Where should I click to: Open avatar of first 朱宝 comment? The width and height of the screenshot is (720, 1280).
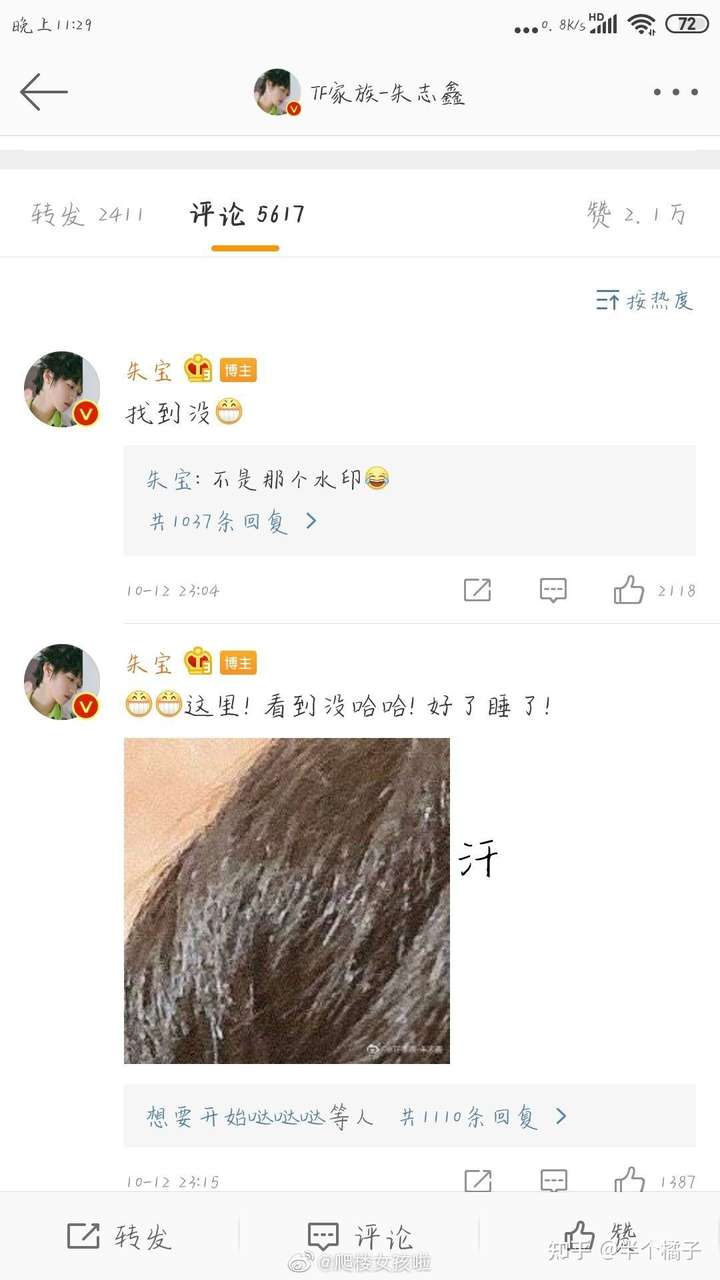62,389
